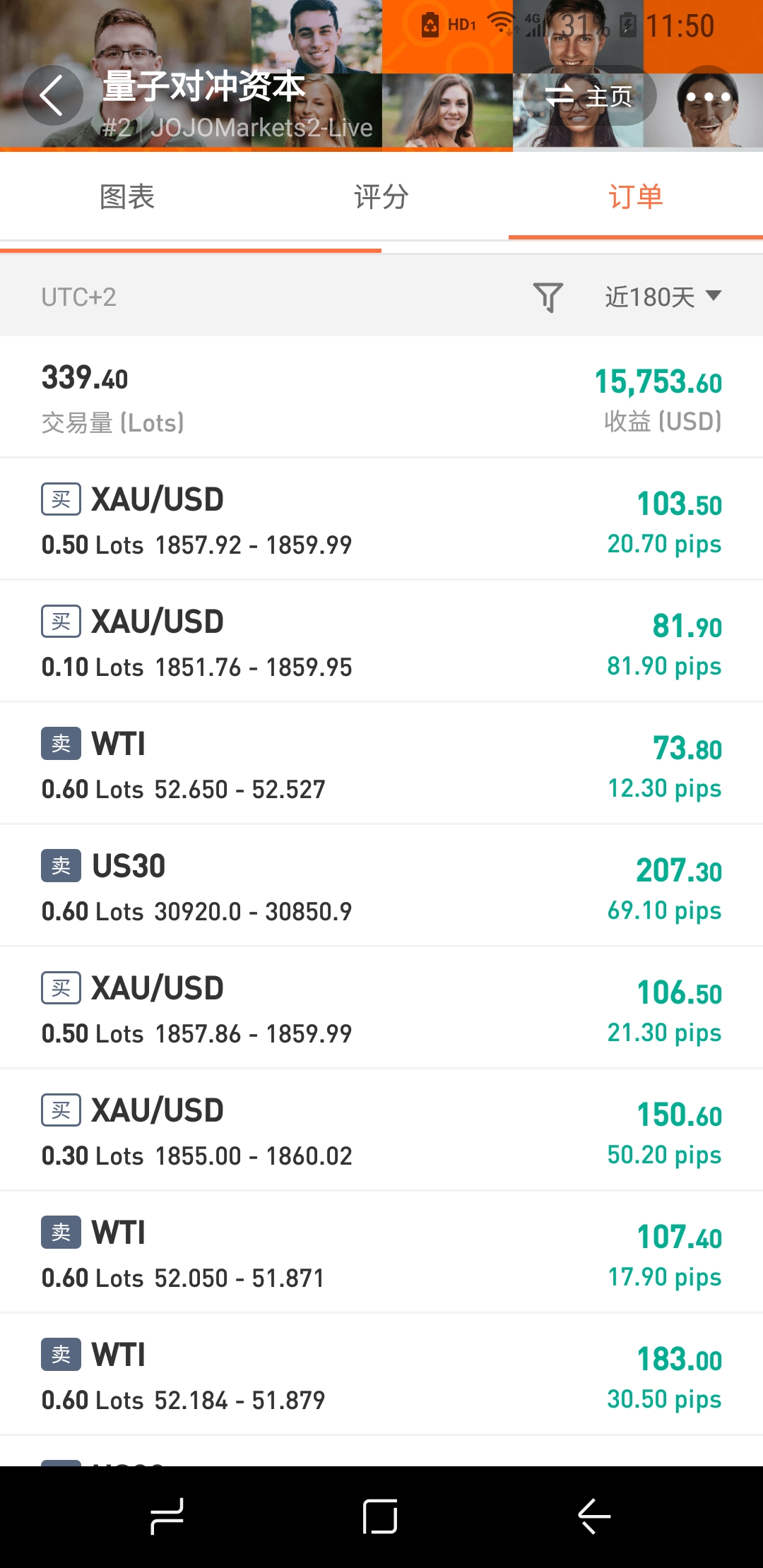Switch to the 图表 tab

point(127,197)
